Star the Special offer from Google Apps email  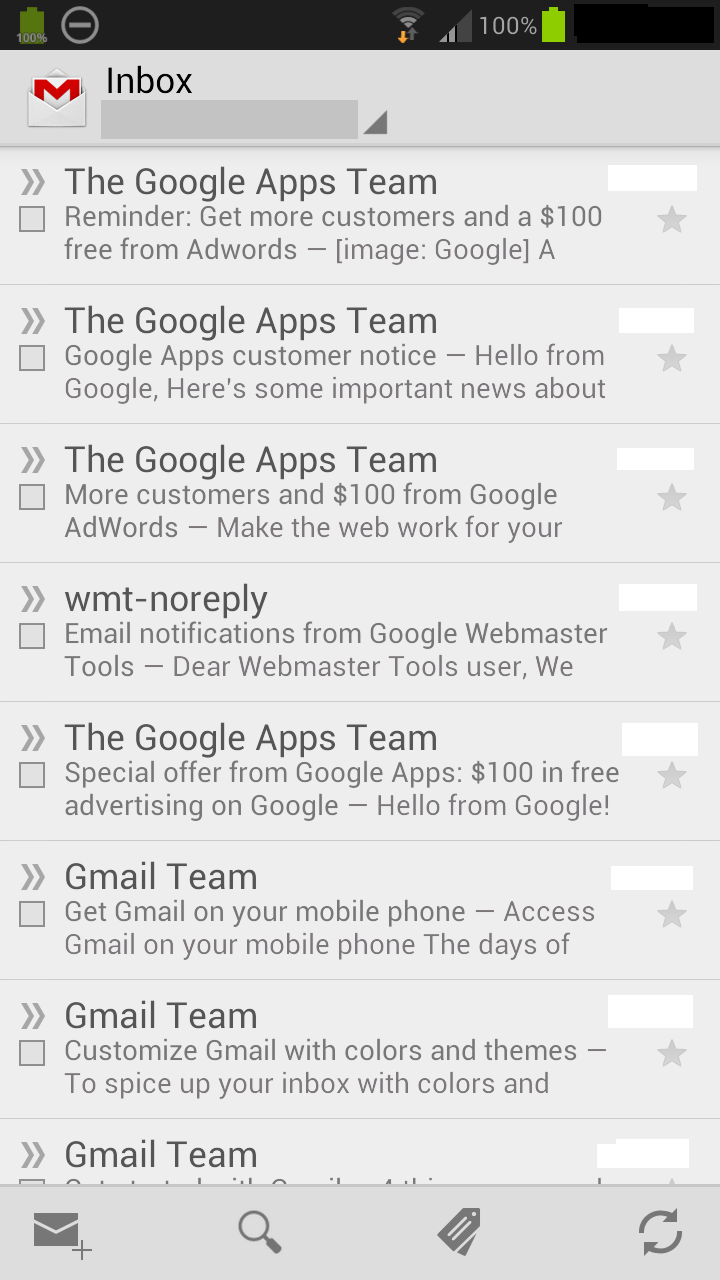(672, 775)
